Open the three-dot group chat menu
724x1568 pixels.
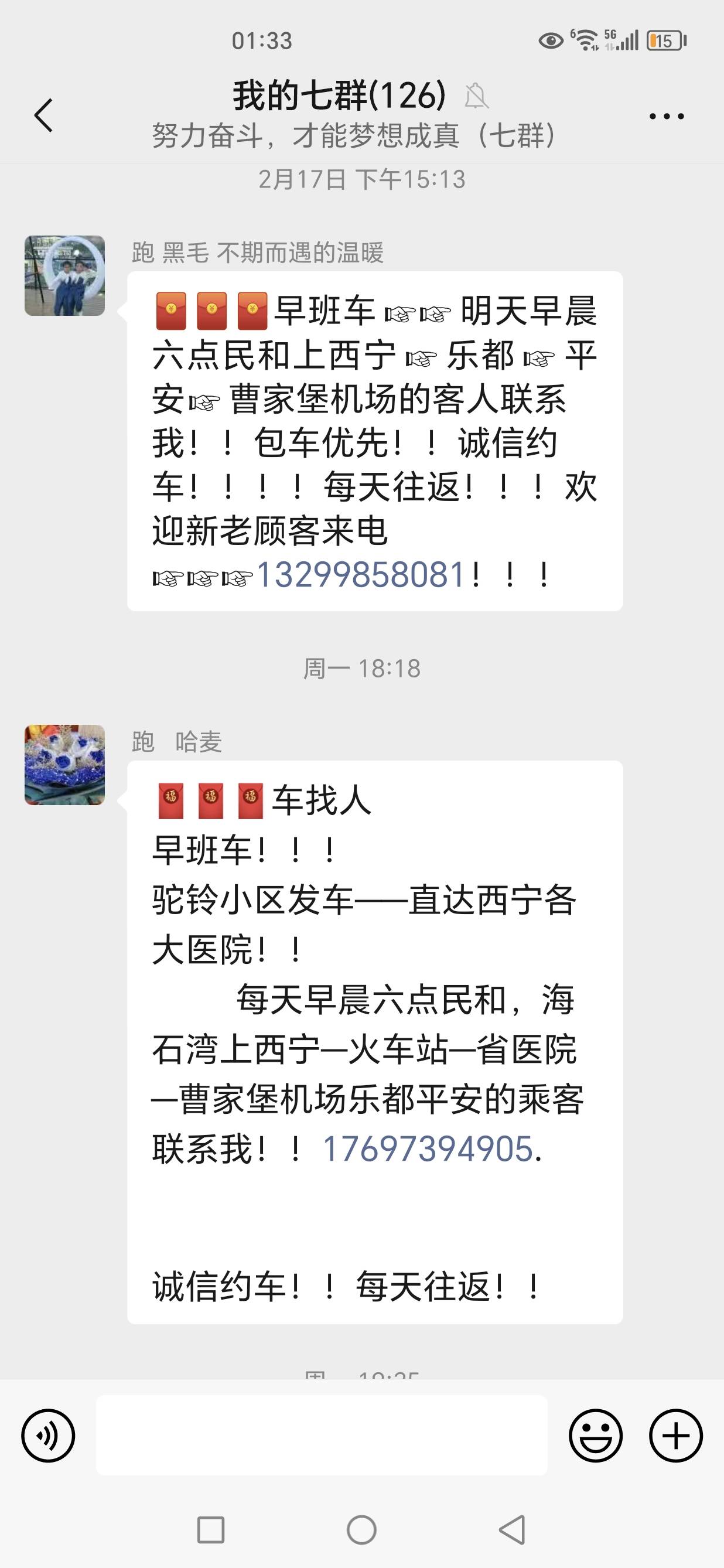tap(666, 115)
